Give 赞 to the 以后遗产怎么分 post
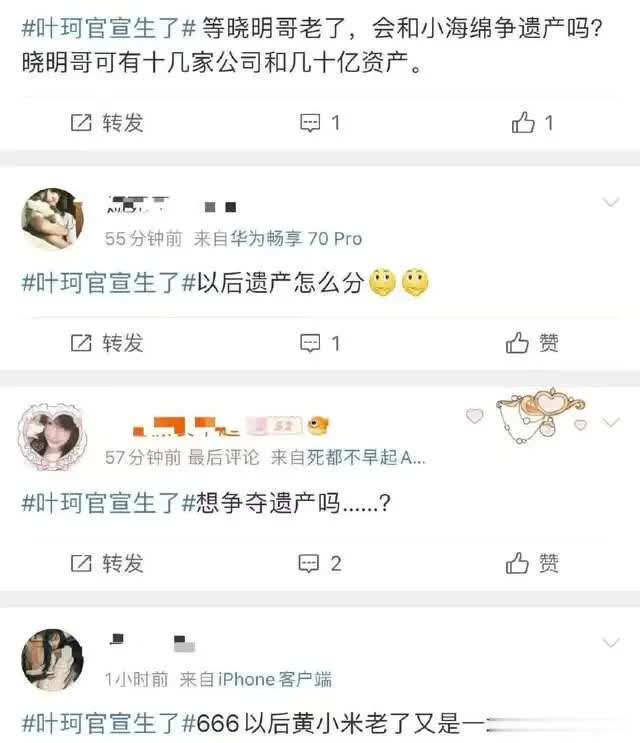 coord(533,343)
